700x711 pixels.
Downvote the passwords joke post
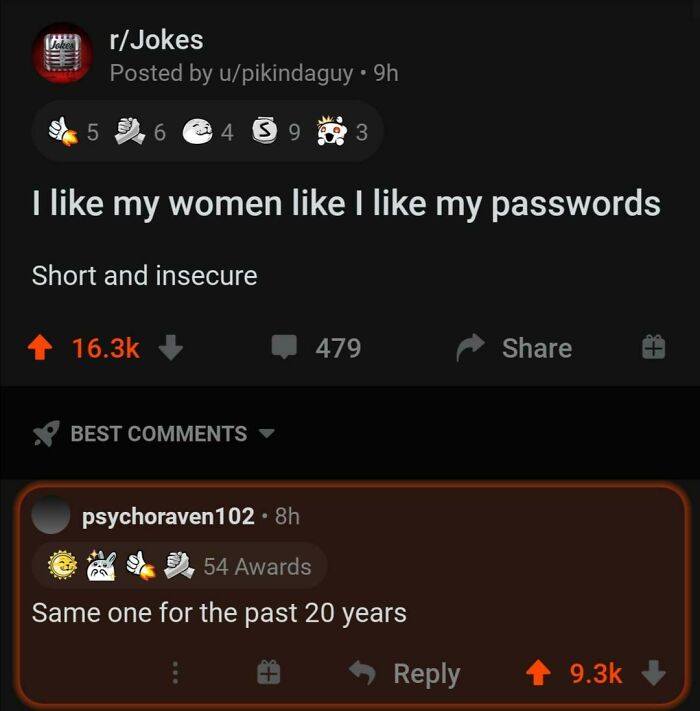pos(170,348)
